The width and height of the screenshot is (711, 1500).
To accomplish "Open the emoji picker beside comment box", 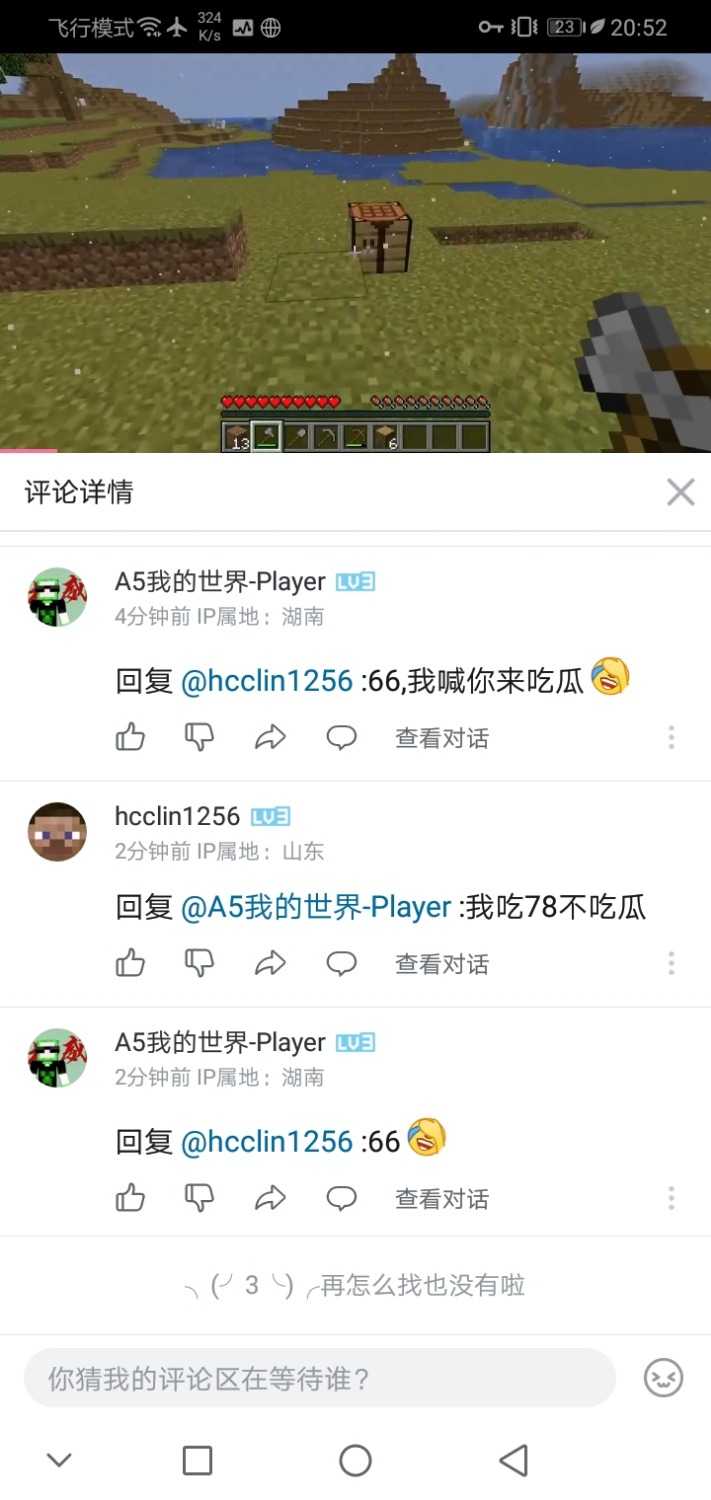I will [x=663, y=1378].
